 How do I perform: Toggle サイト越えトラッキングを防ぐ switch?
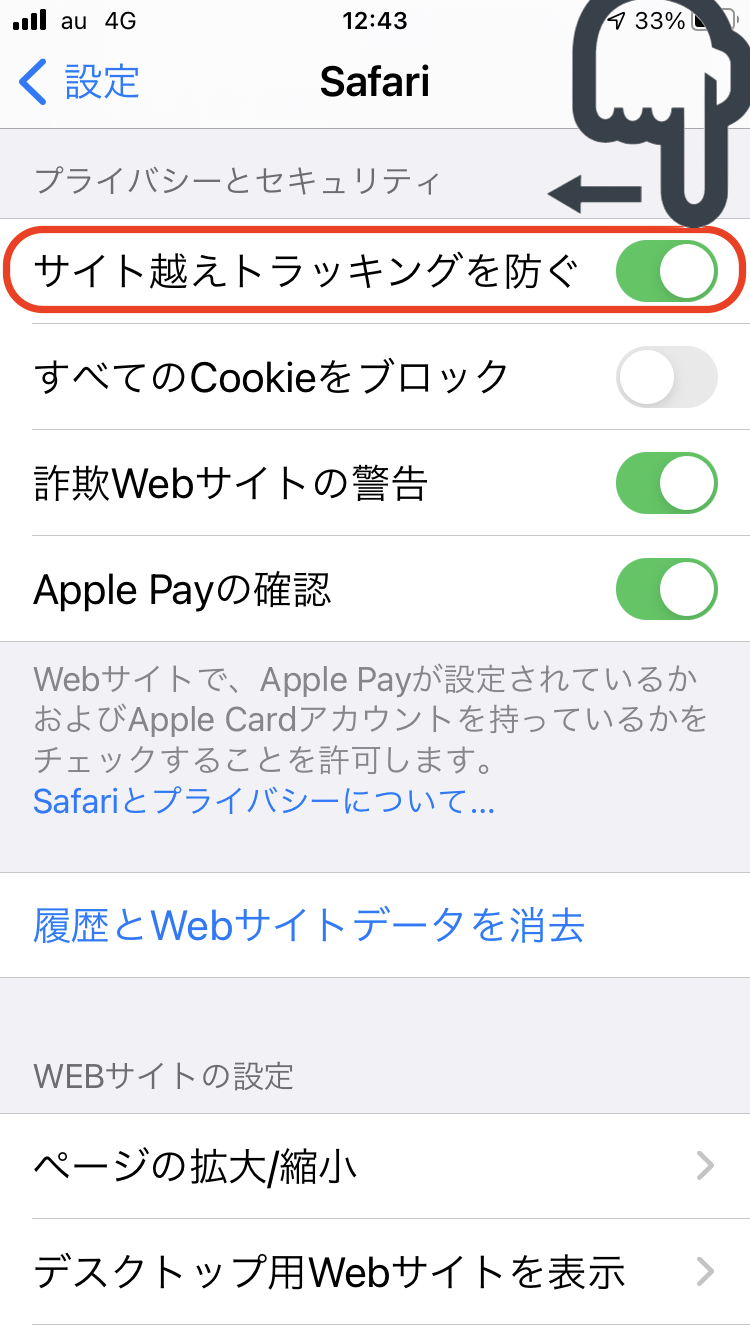tap(667, 271)
